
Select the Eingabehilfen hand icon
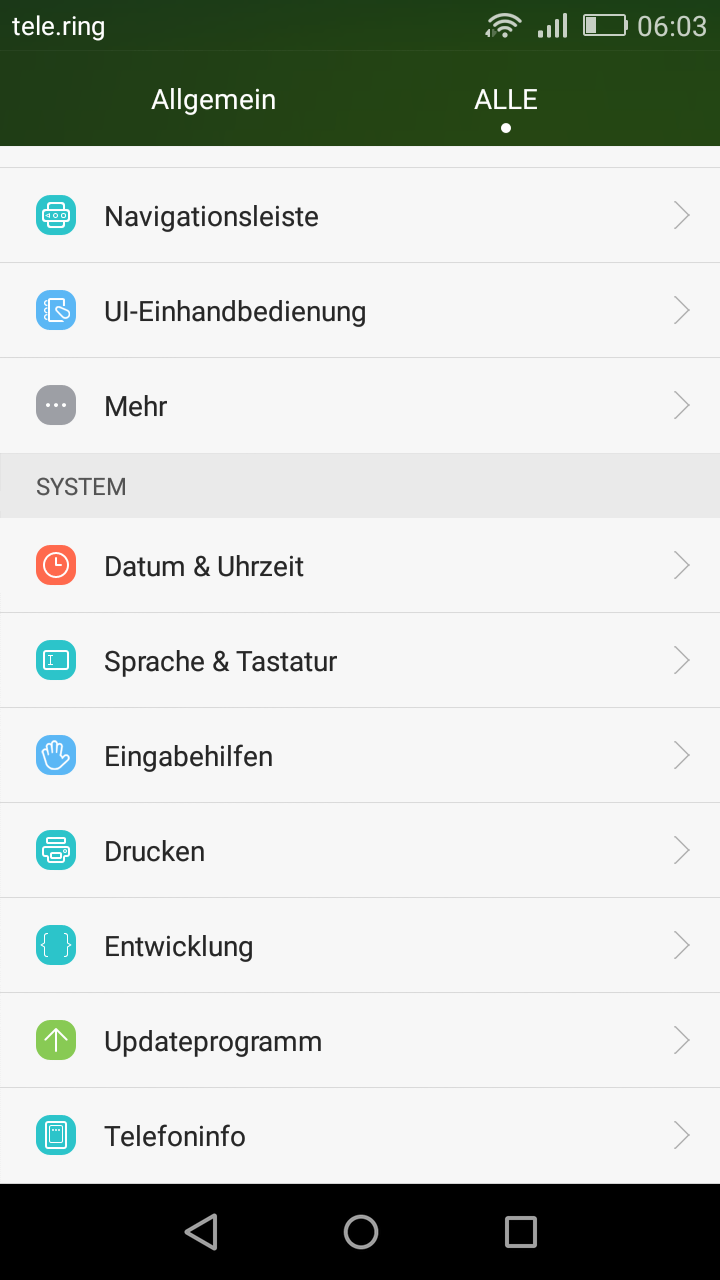point(56,755)
